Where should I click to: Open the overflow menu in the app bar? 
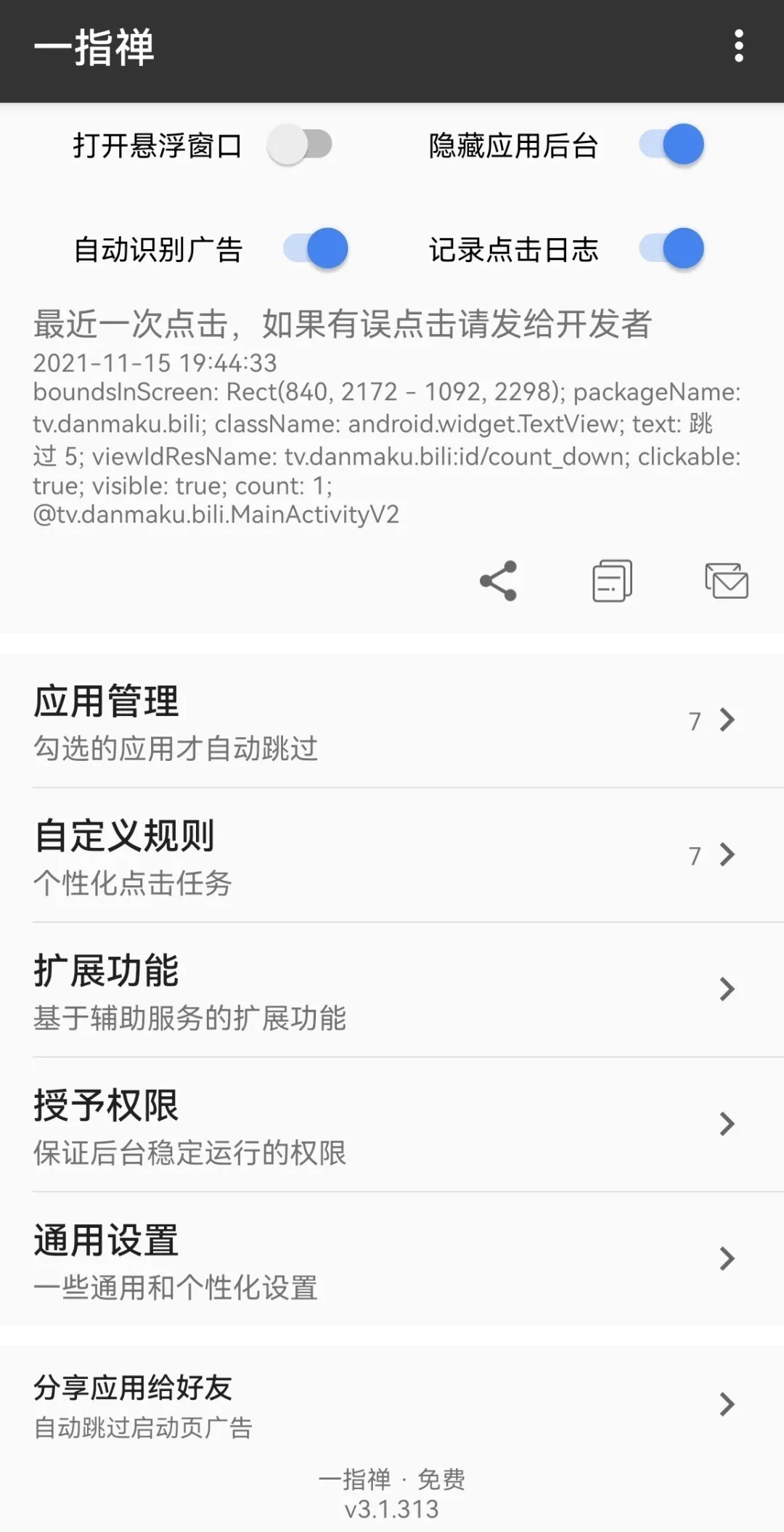pyautogui.click(x=738, y=46)
